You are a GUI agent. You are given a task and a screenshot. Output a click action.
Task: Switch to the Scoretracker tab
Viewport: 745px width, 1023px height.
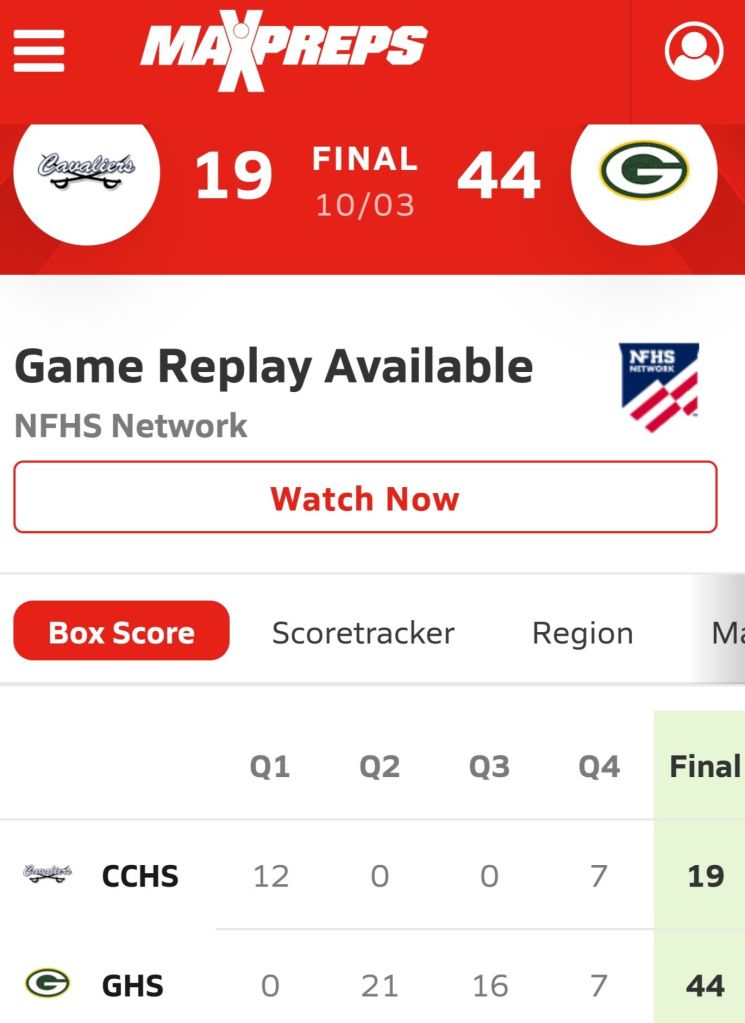363,632
